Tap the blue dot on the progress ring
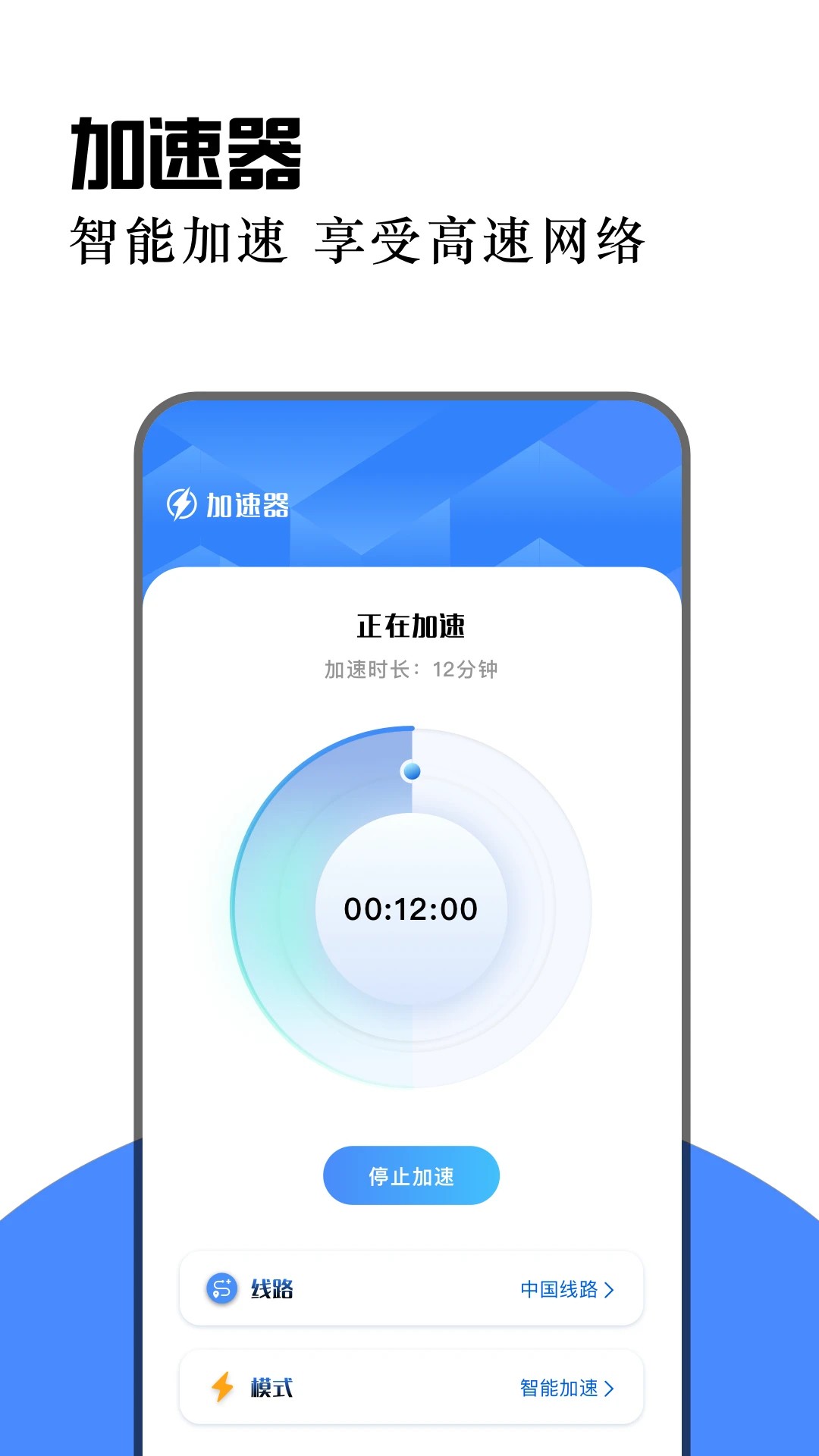 point(413,770)
